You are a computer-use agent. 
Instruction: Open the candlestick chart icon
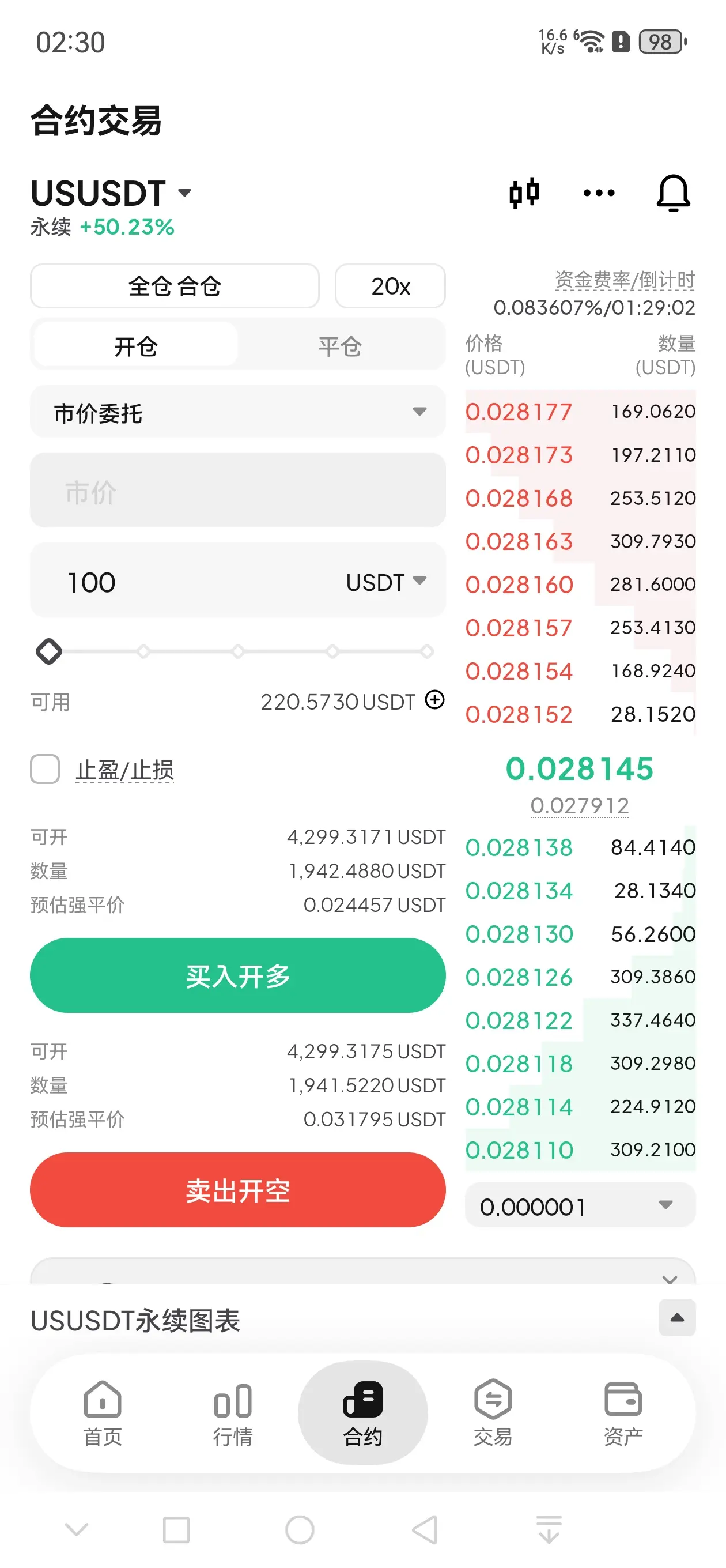tap(524, 194)
